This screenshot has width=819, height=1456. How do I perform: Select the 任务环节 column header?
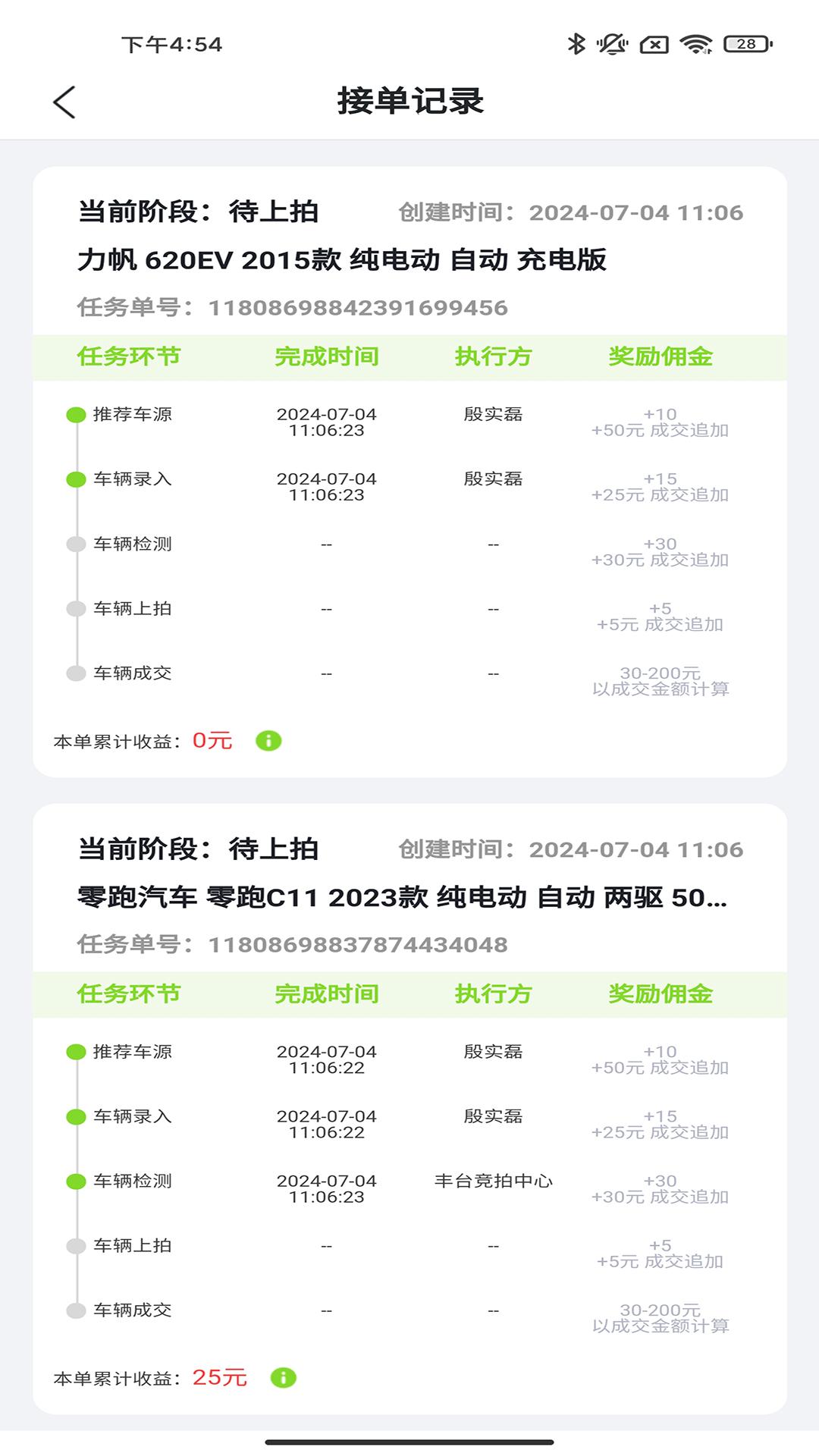coord(129,356)
